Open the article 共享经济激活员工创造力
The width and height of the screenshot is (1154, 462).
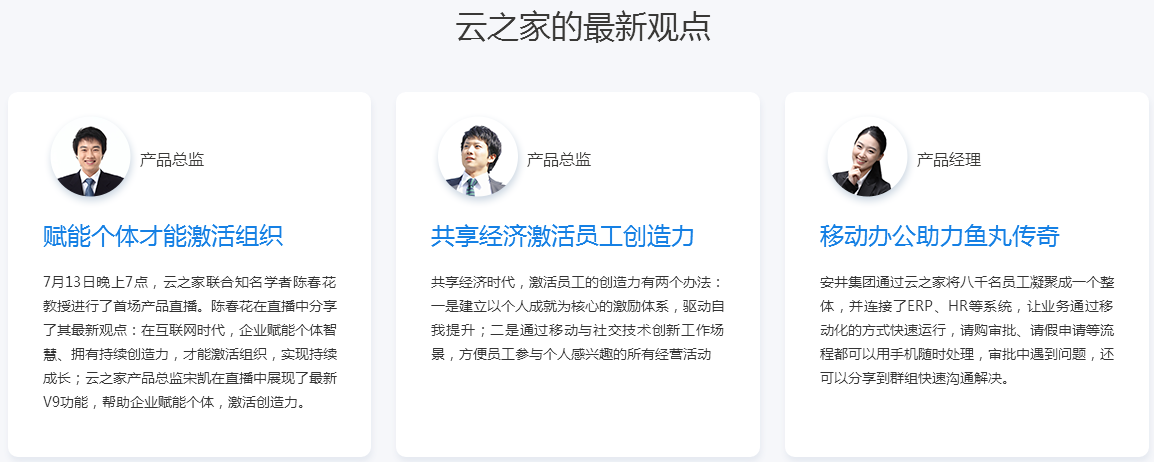click(x=562, y=237)
